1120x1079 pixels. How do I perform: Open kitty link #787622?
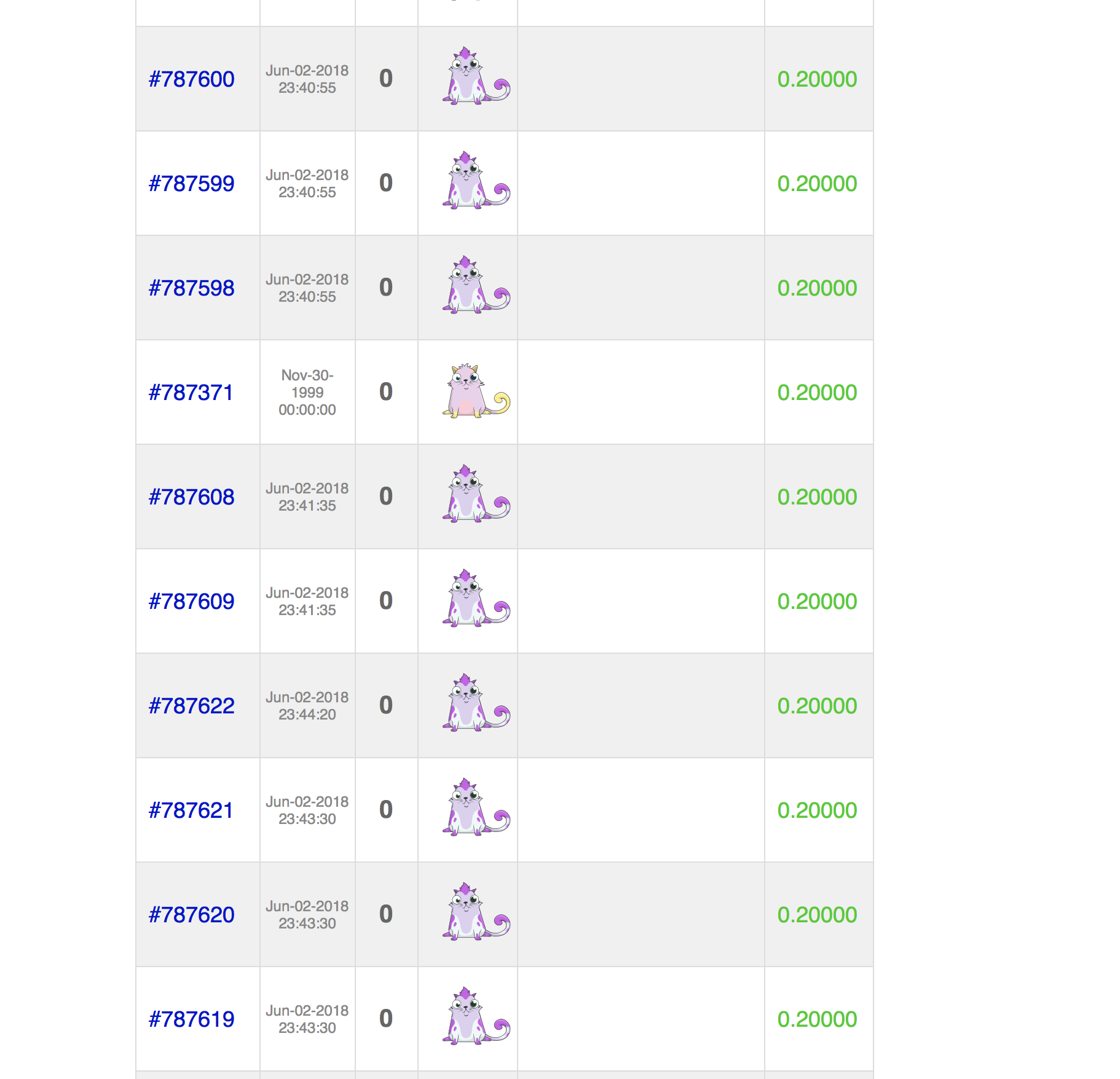pyautogui.click(x=191, y=706)
